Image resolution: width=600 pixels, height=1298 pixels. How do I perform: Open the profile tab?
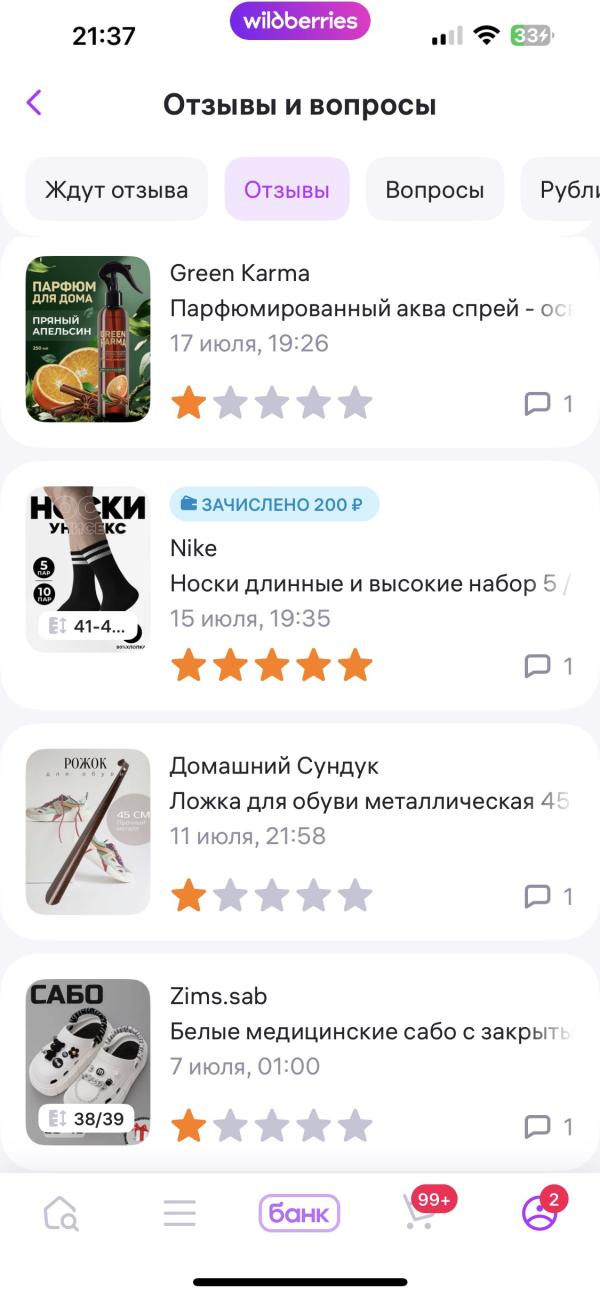(x=539, y=1213)
